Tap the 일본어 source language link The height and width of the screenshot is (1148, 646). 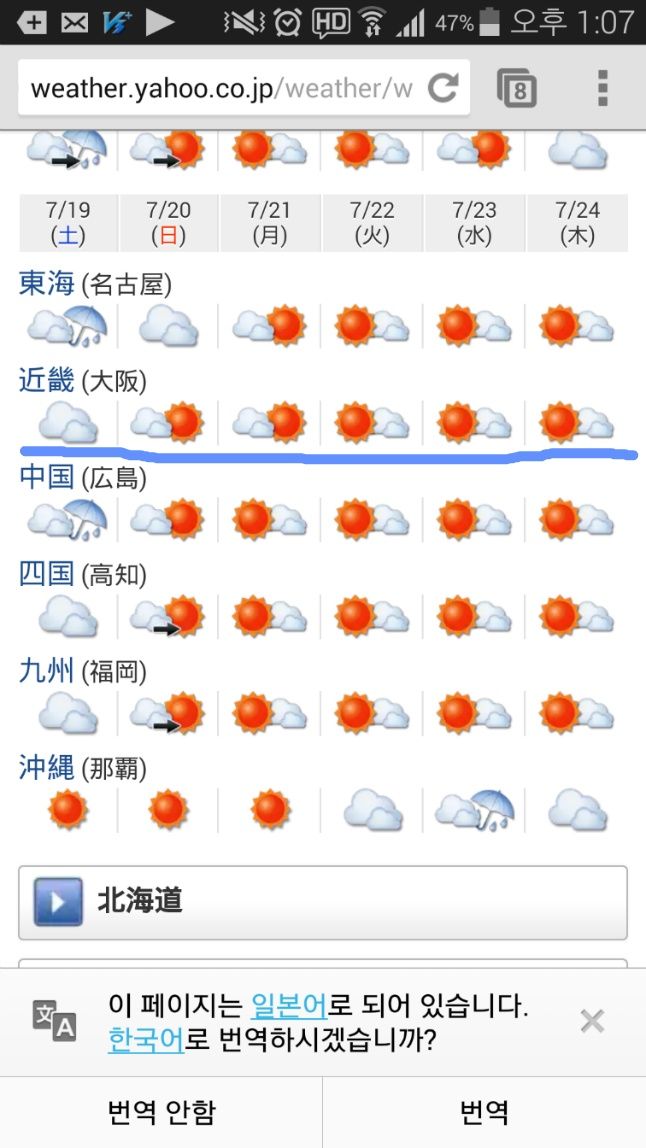(x=289, y=1005)
